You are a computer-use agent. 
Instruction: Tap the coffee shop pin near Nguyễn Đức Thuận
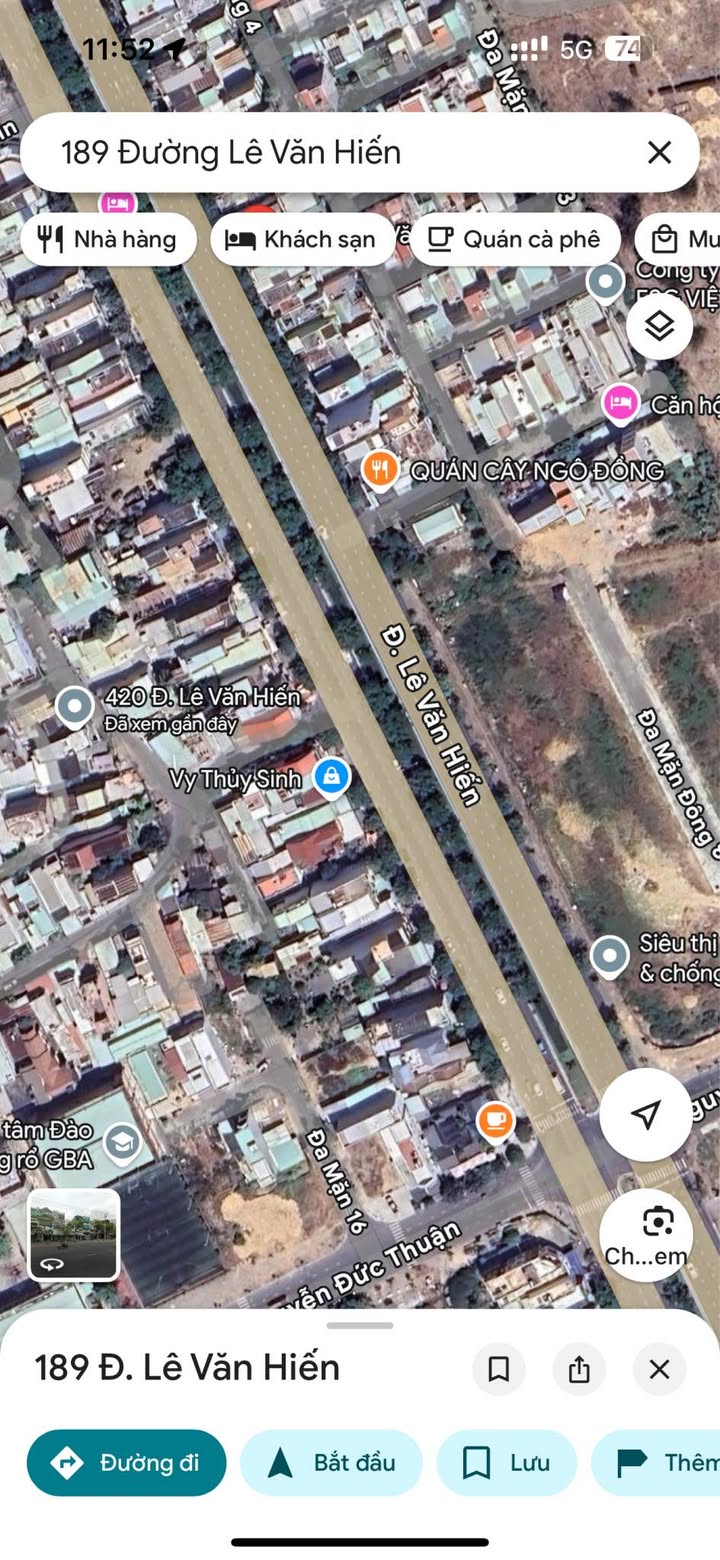point(495,1119)
